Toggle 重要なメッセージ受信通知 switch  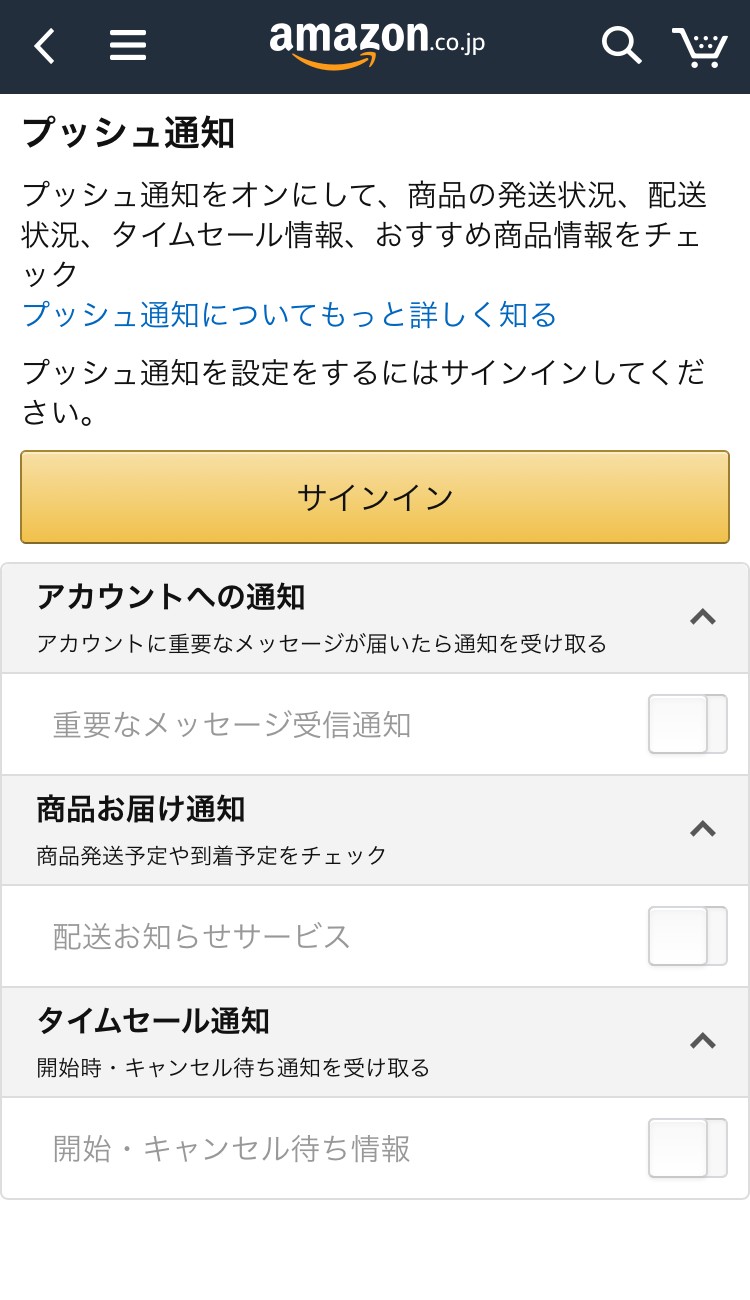click(x=688, y=724)
